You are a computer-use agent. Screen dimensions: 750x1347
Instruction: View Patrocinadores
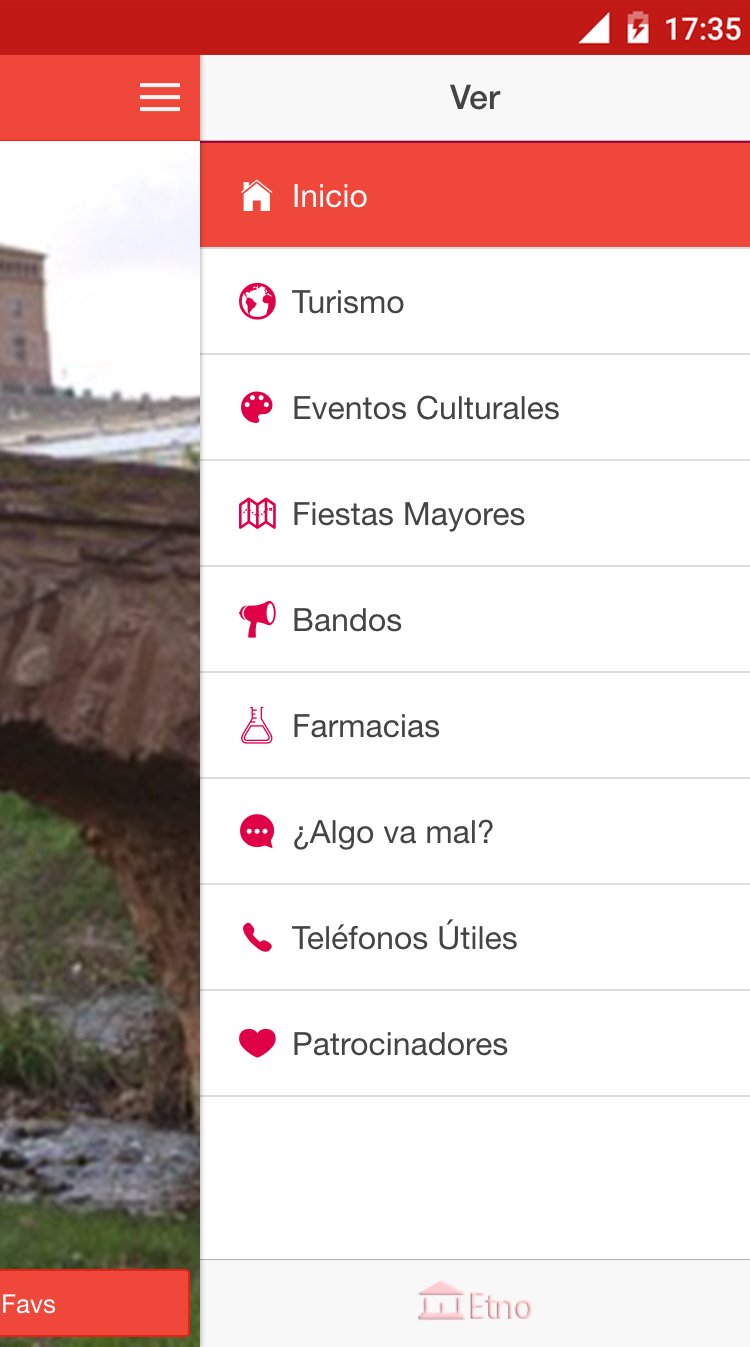click(x=475, y=1044)
